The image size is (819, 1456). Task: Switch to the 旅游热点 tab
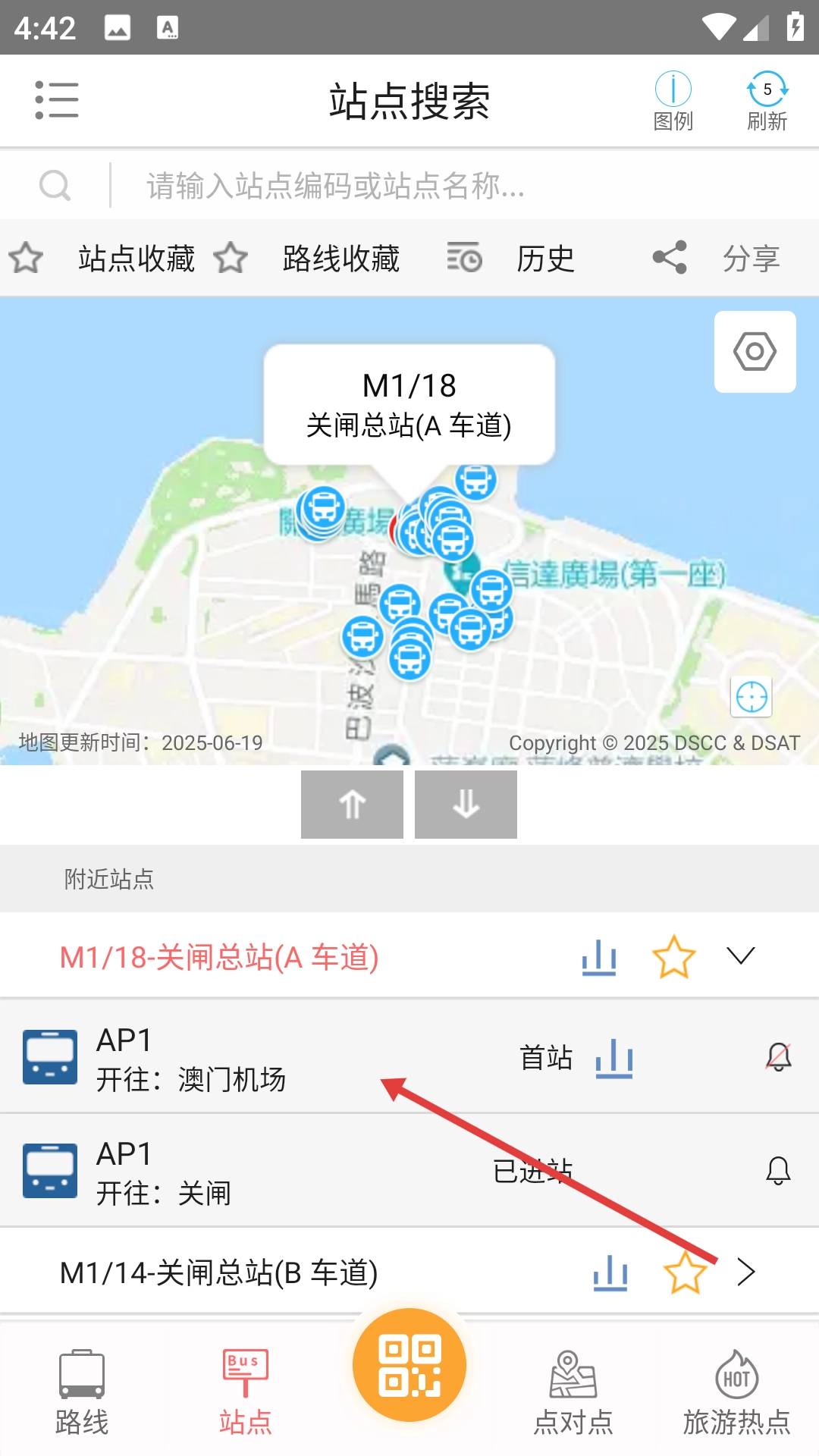[x=736, y=1392]
